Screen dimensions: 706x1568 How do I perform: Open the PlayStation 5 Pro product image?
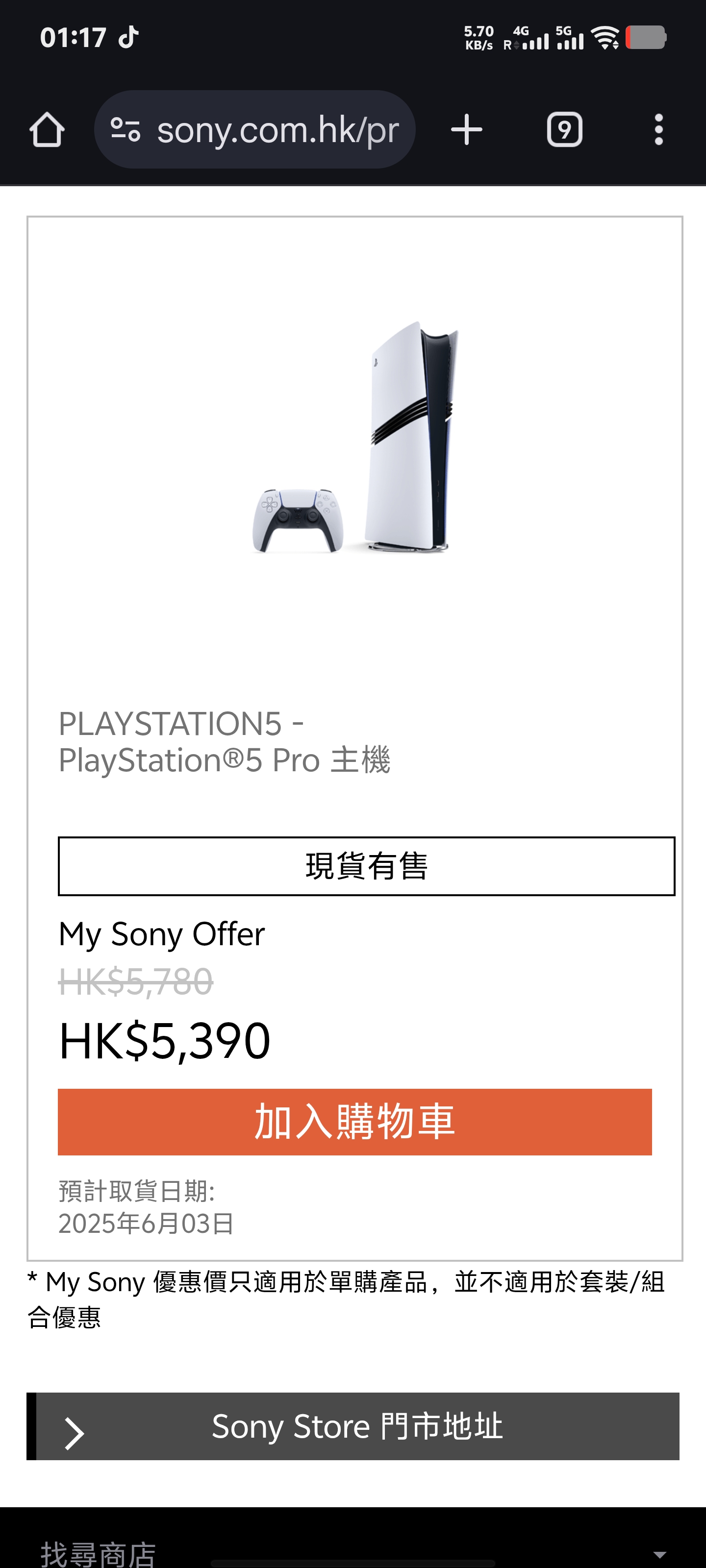coord(354,437)
